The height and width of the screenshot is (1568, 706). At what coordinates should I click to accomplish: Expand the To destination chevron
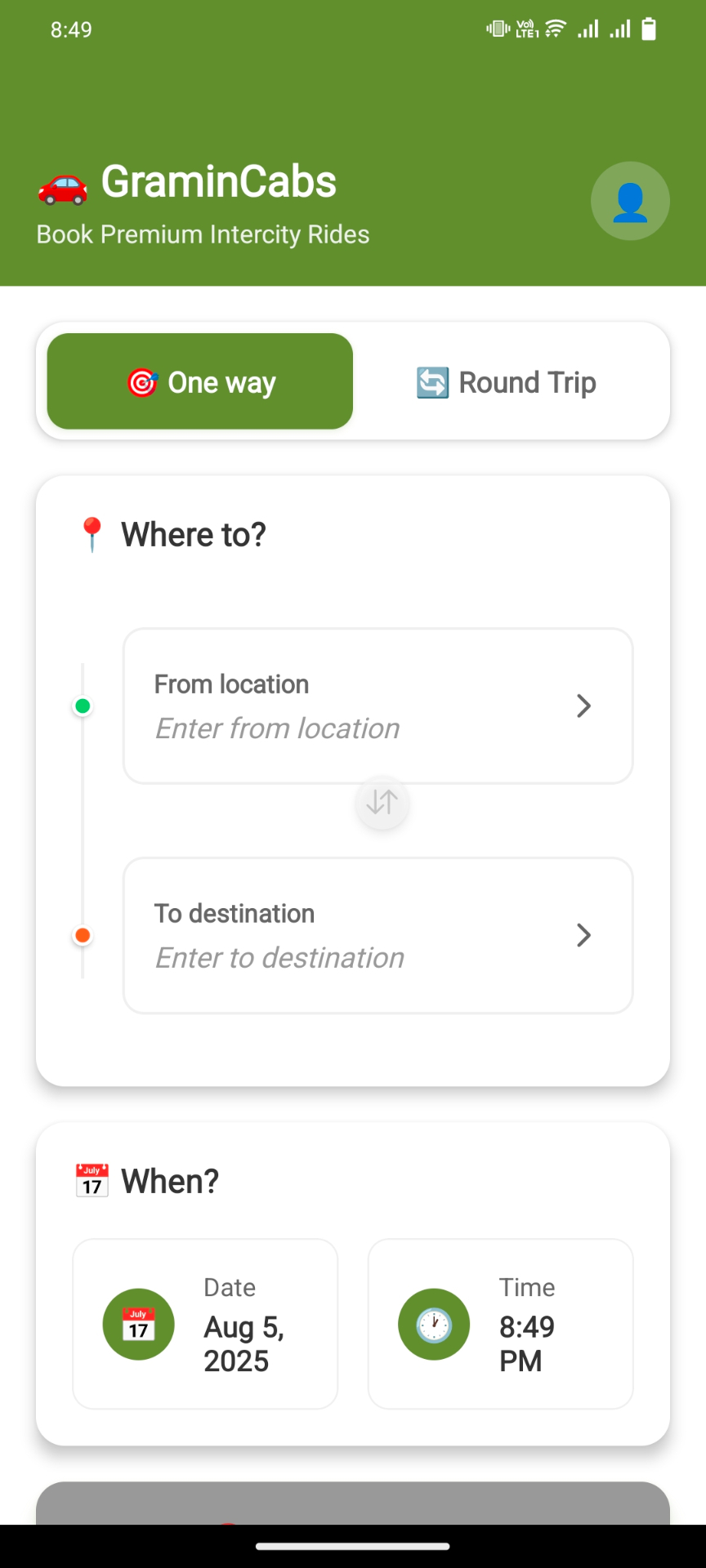click(583, 935)
